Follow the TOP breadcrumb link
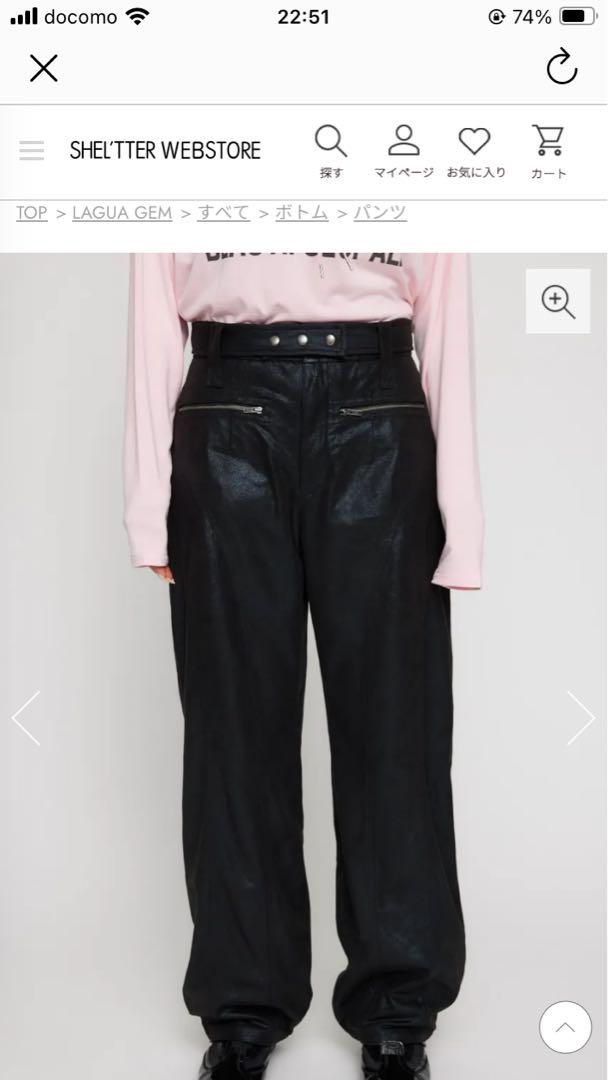Screen dimensions: 608x1080 31,212
